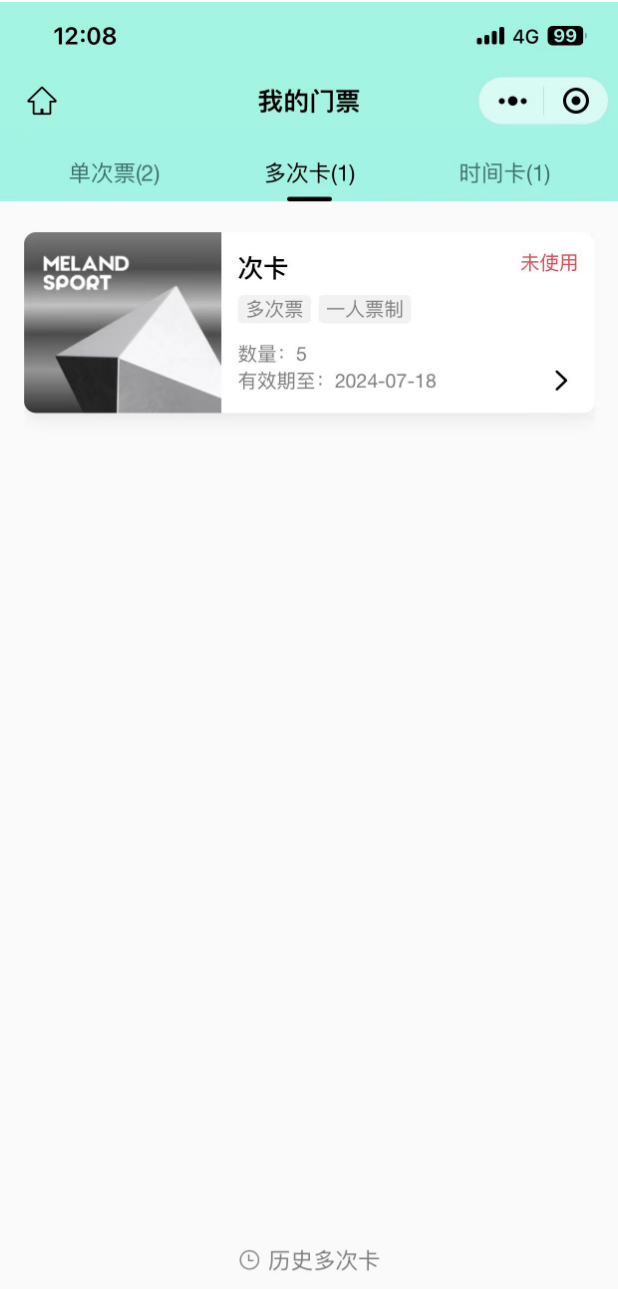618x1289 pixels.
Task: Switch to the 时间卡 tab
Action: 504,174
